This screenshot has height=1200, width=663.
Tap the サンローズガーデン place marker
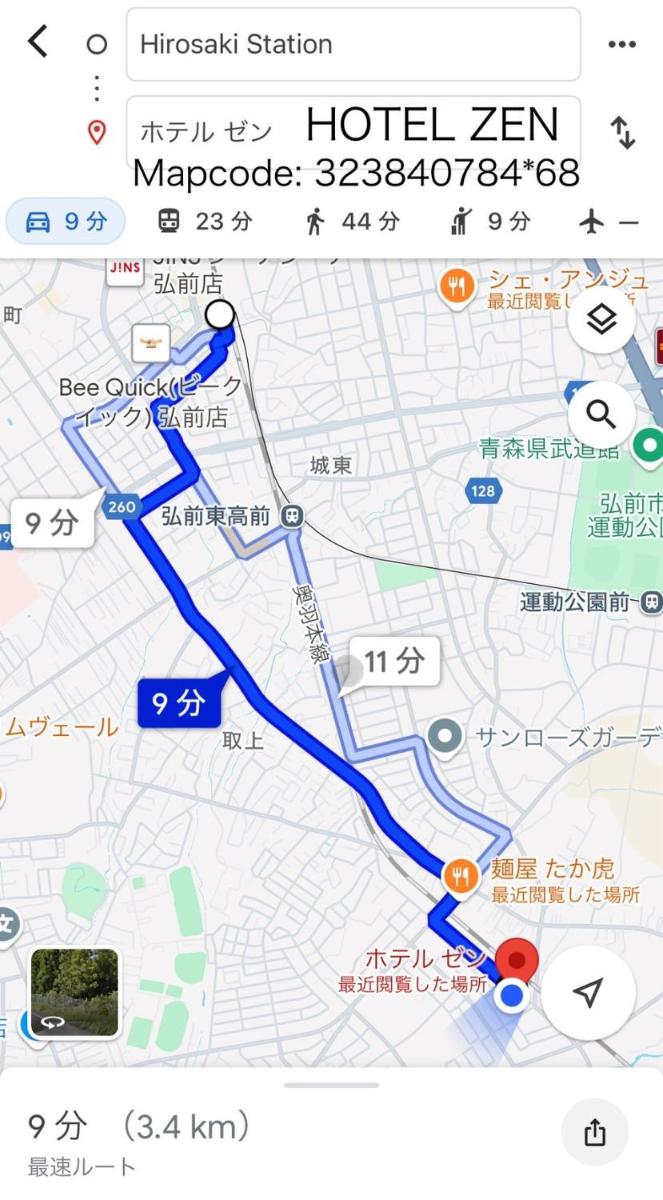tap(444, 738)
